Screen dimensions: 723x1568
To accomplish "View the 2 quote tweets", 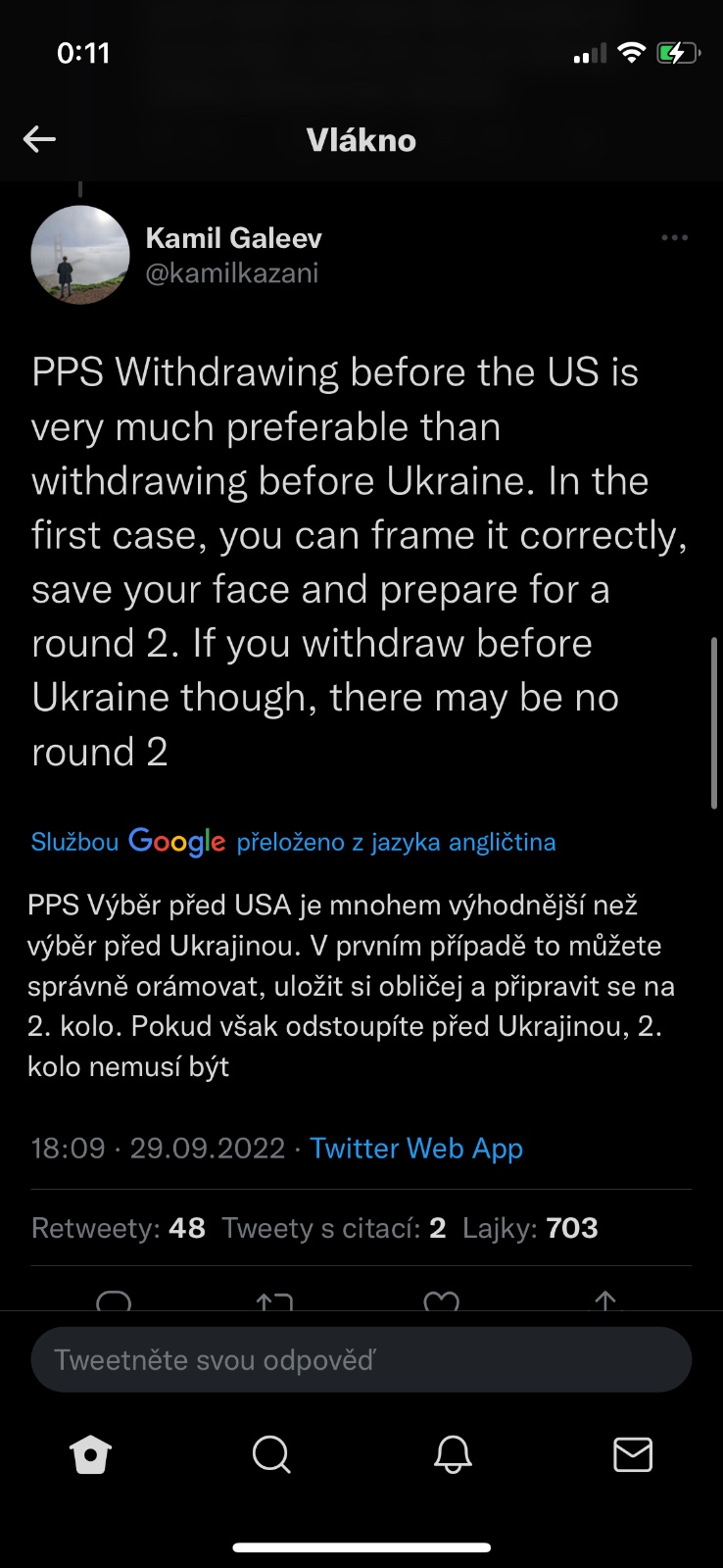I will point(333,1228).
